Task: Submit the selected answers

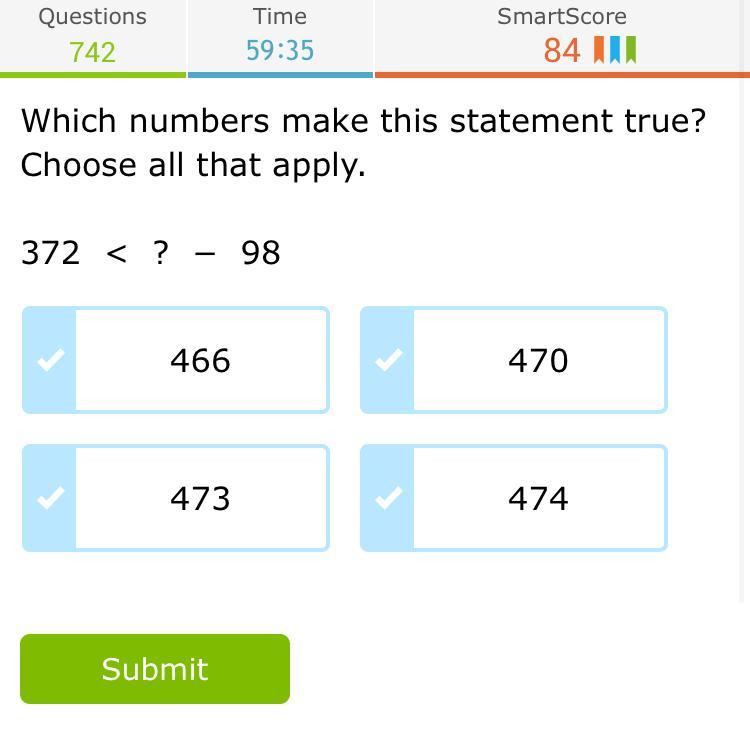Action: click(155, 669)
